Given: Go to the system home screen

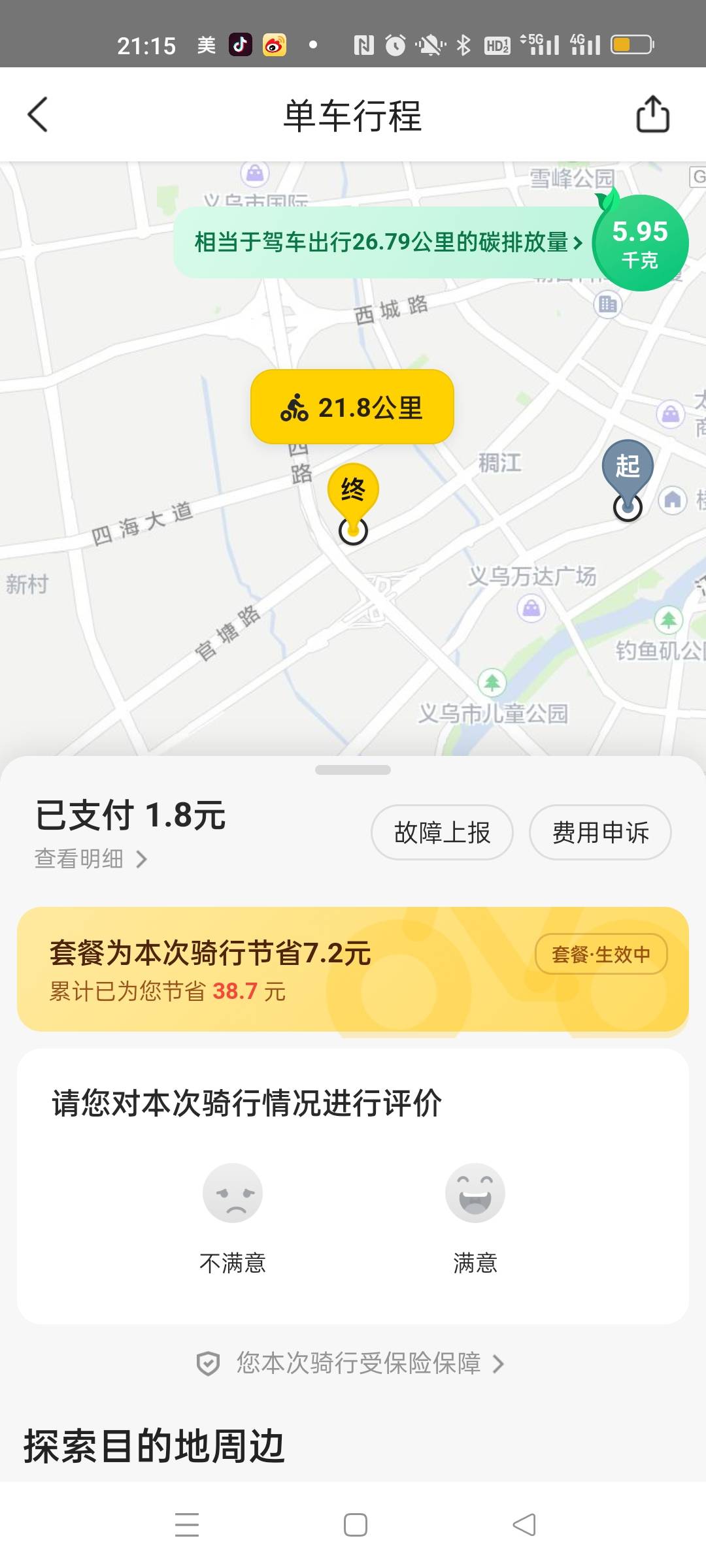Looking at the screenshot, I should tap(355, 1525).
